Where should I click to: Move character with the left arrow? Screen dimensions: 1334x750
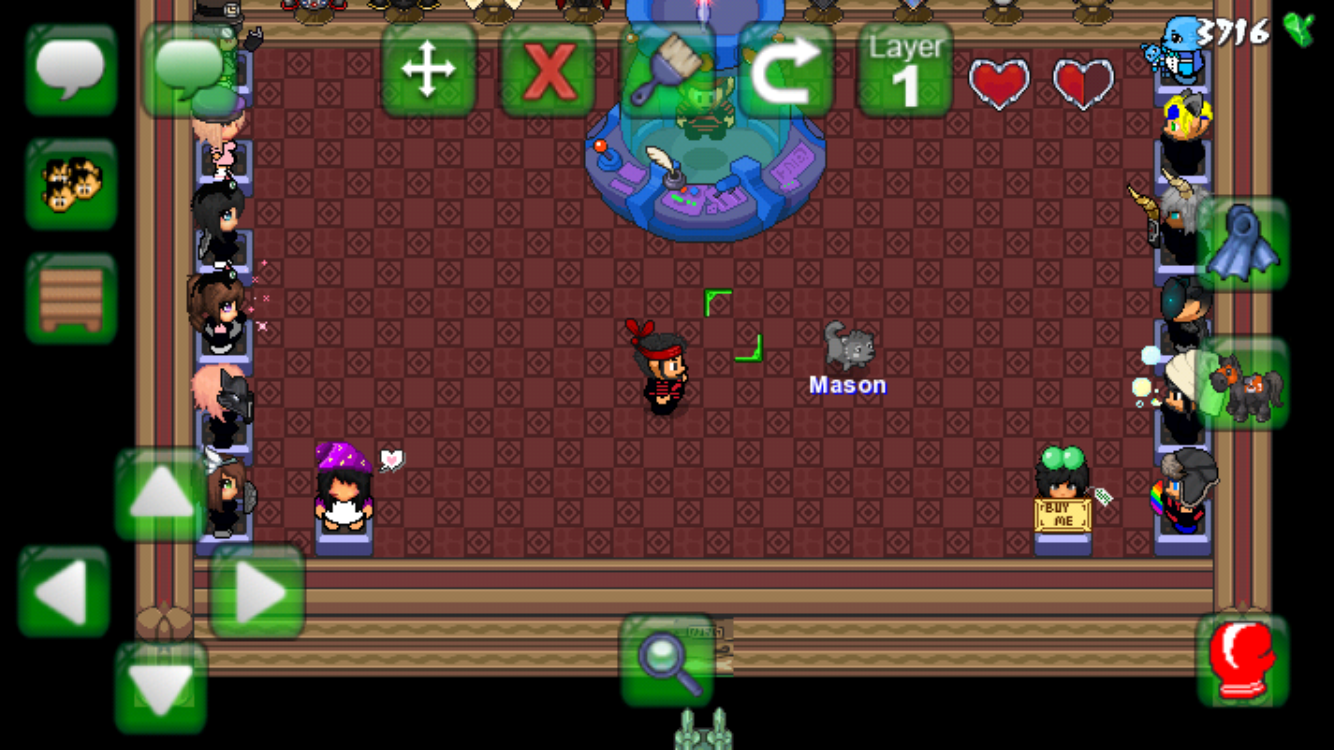(x=64, y=592)
